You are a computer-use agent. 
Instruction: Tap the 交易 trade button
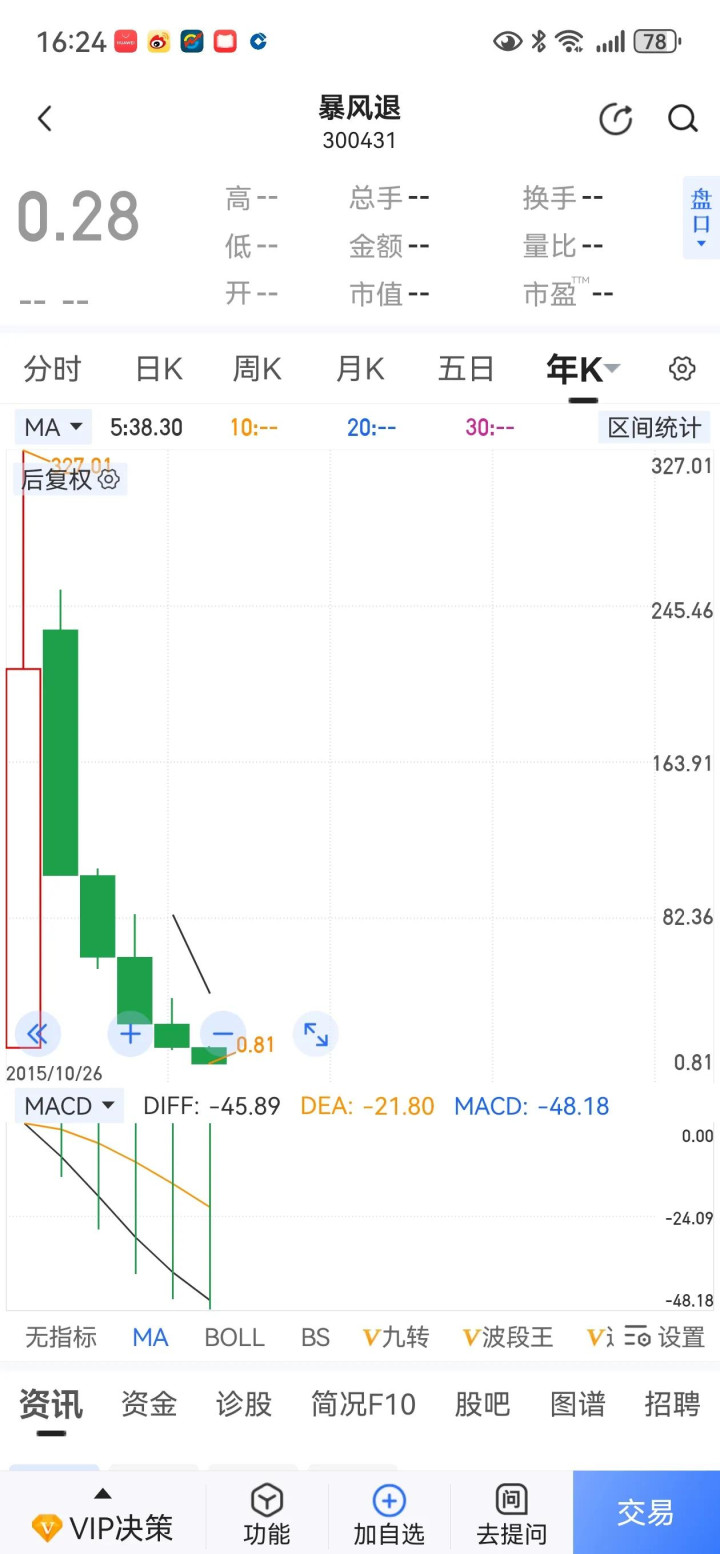[645, 1512]
